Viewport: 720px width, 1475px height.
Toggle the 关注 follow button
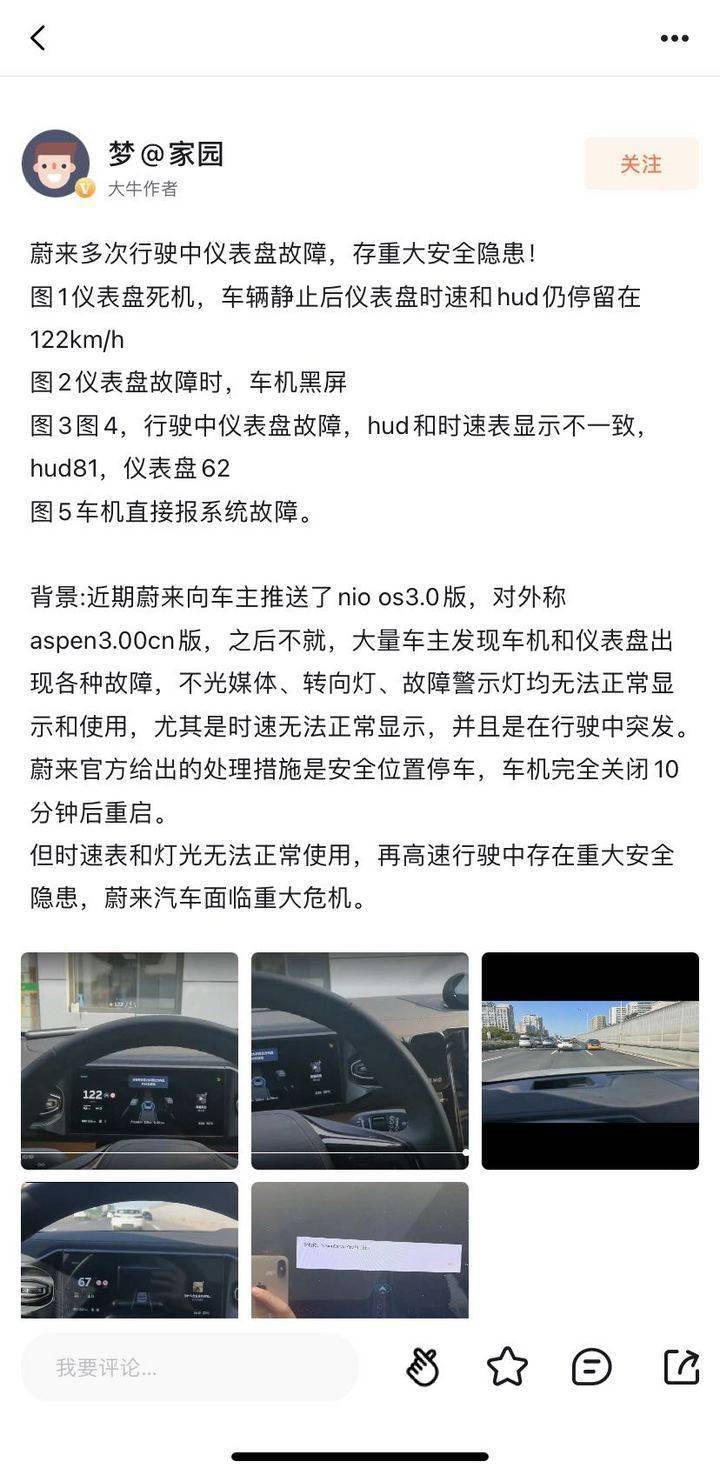641,161
